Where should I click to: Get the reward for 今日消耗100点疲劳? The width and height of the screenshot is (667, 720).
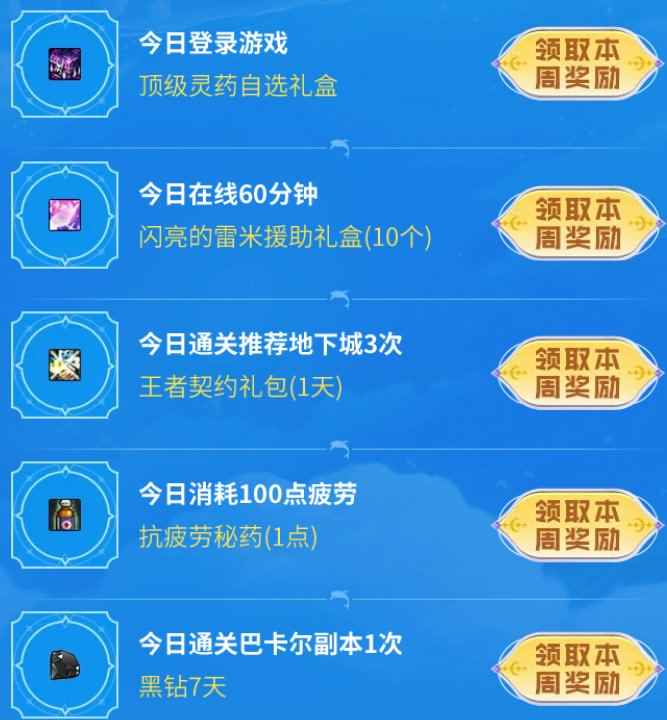(x=577, y=523)
